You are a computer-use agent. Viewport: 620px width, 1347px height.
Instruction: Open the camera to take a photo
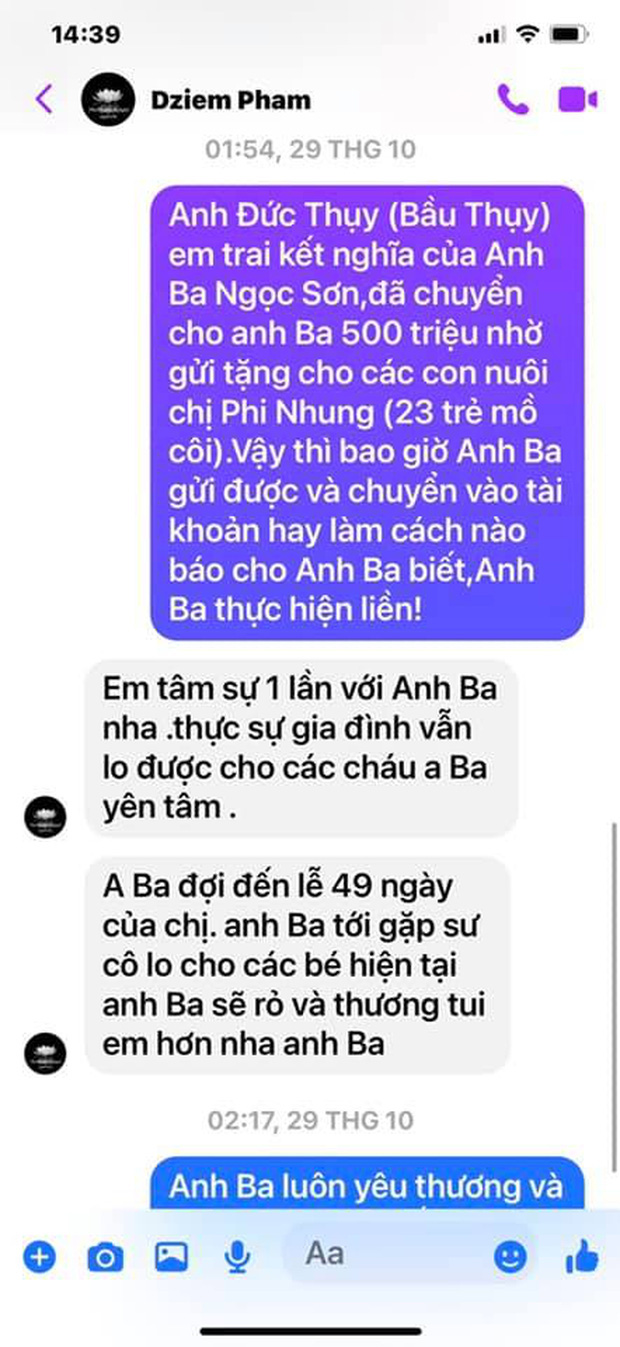pyautogui.click(x=104, y=1257)
